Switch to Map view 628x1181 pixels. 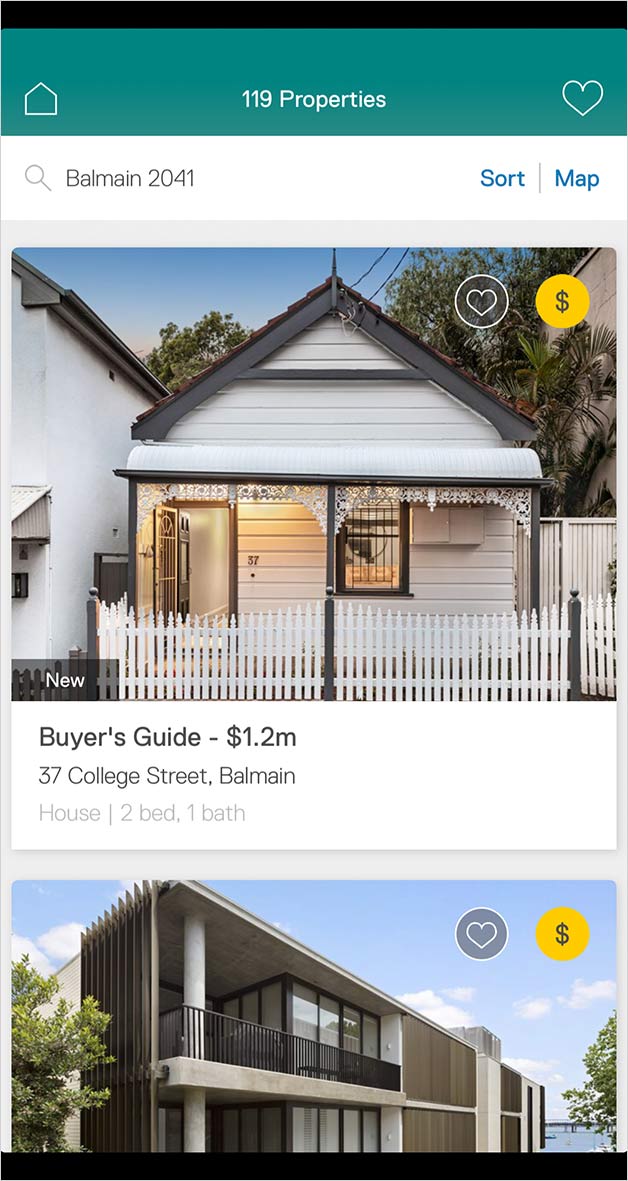[577, 179]
